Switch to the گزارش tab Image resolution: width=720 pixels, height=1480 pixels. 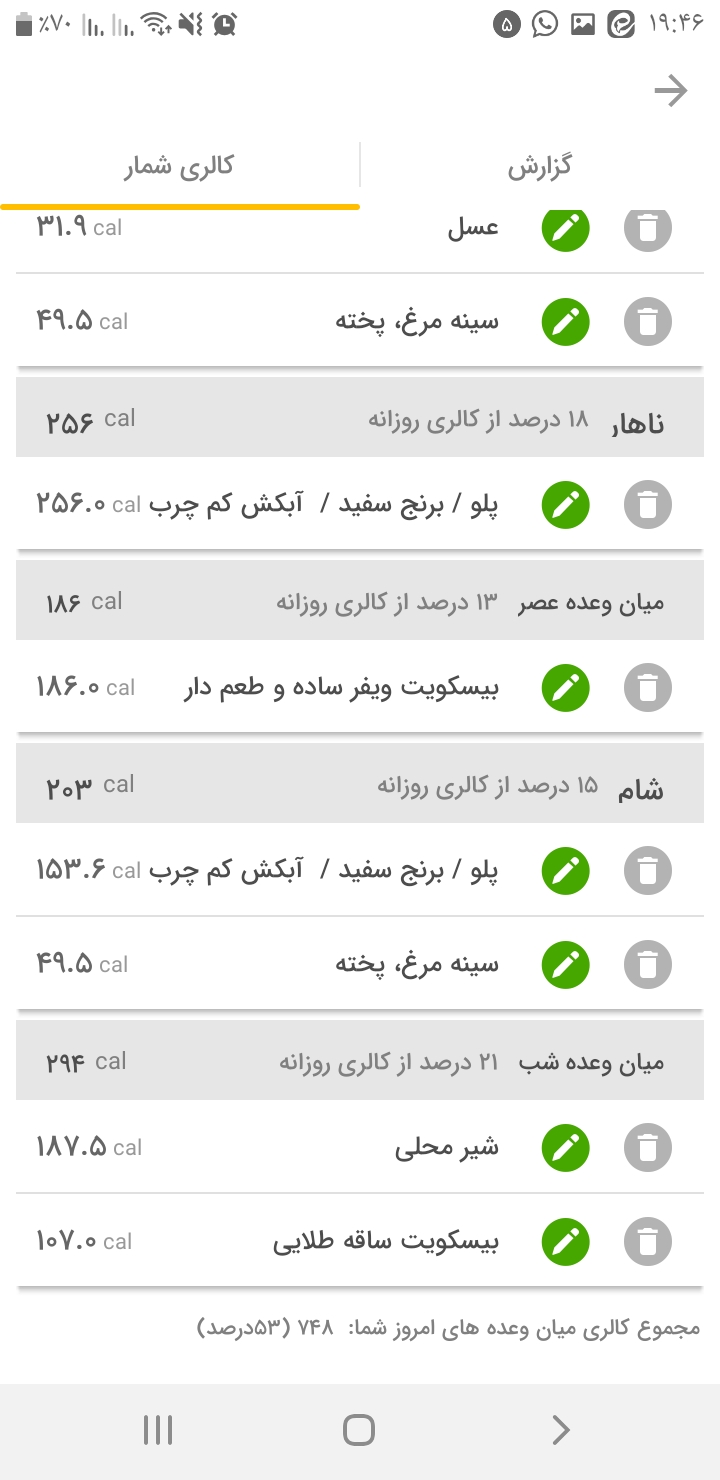pyautogui.click(x=539, y=165)
